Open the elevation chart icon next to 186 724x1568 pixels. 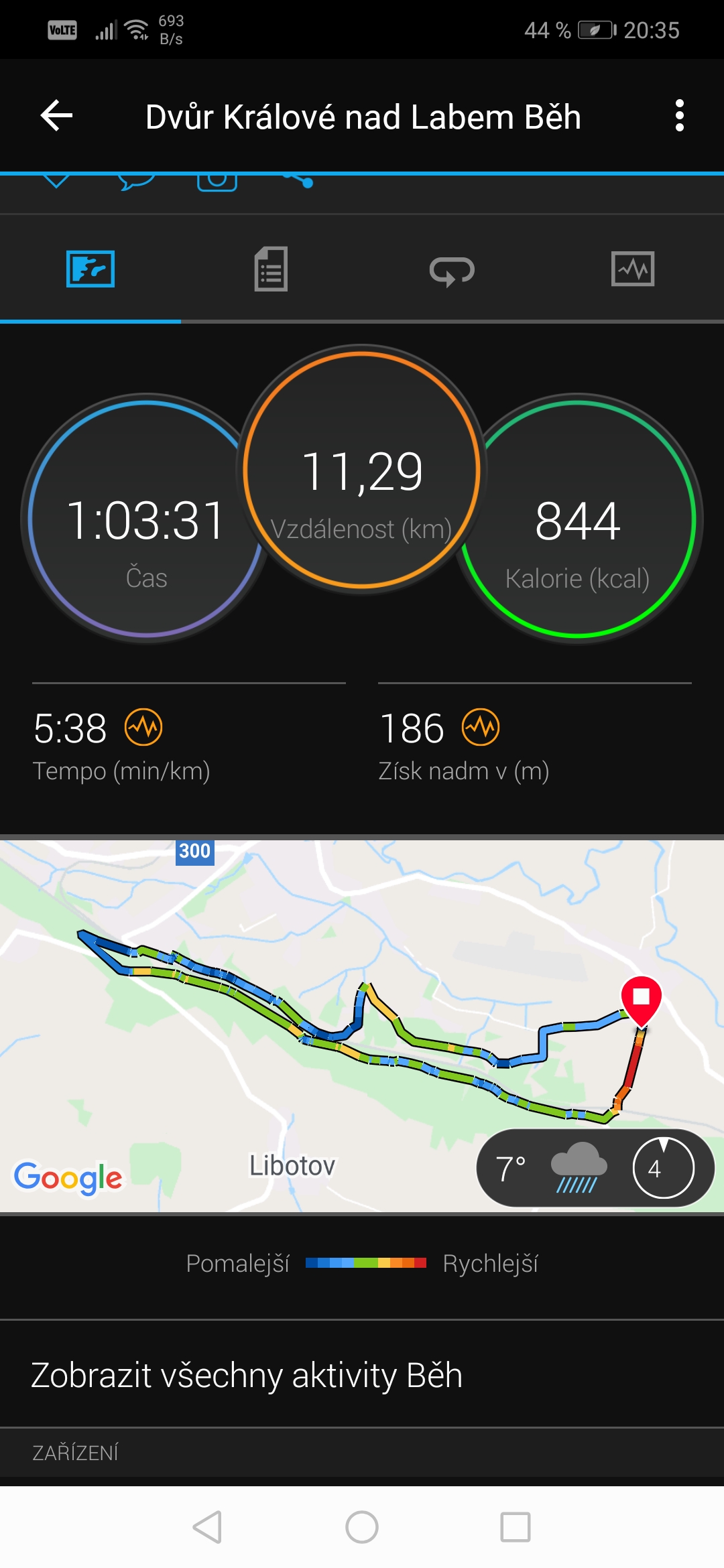pos(481,728)
